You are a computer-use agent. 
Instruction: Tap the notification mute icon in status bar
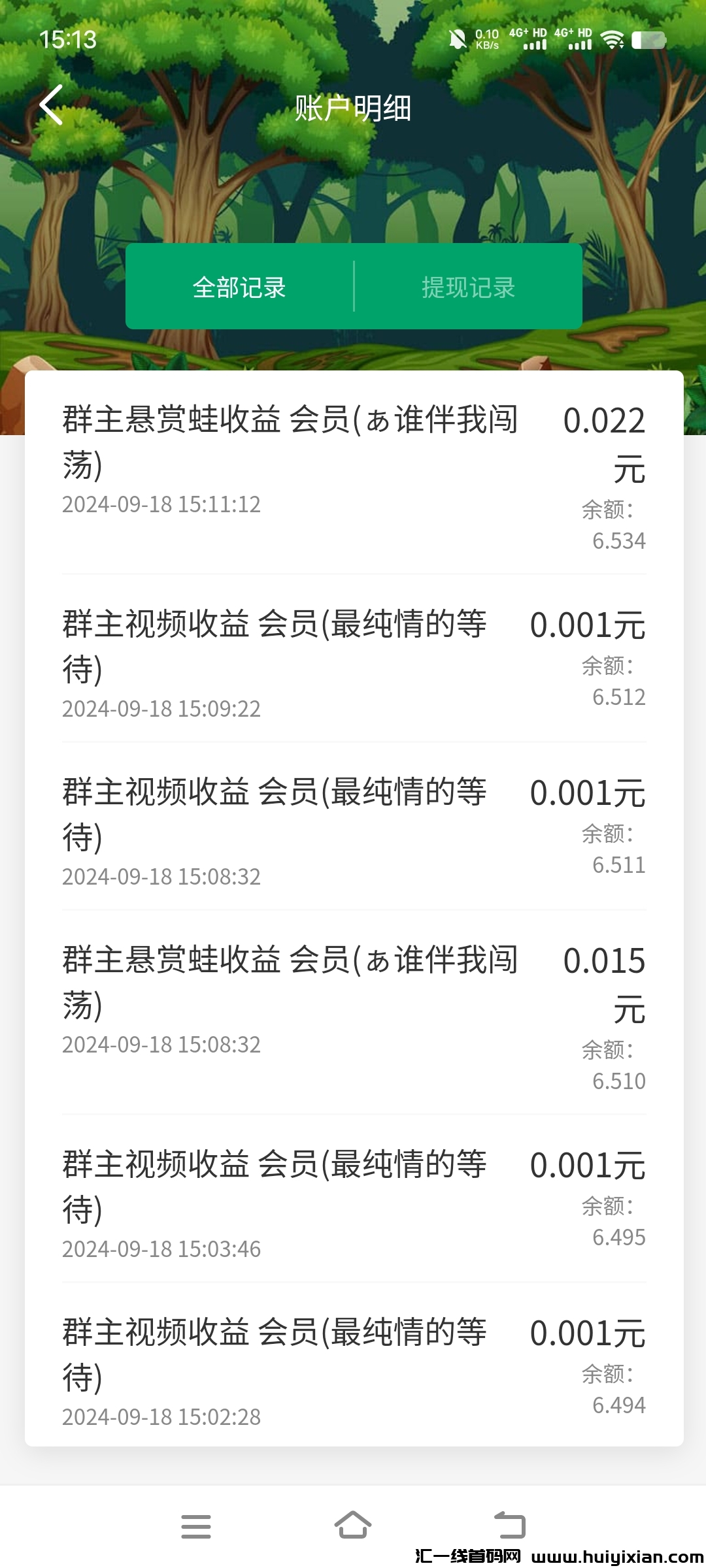(457, 38)
